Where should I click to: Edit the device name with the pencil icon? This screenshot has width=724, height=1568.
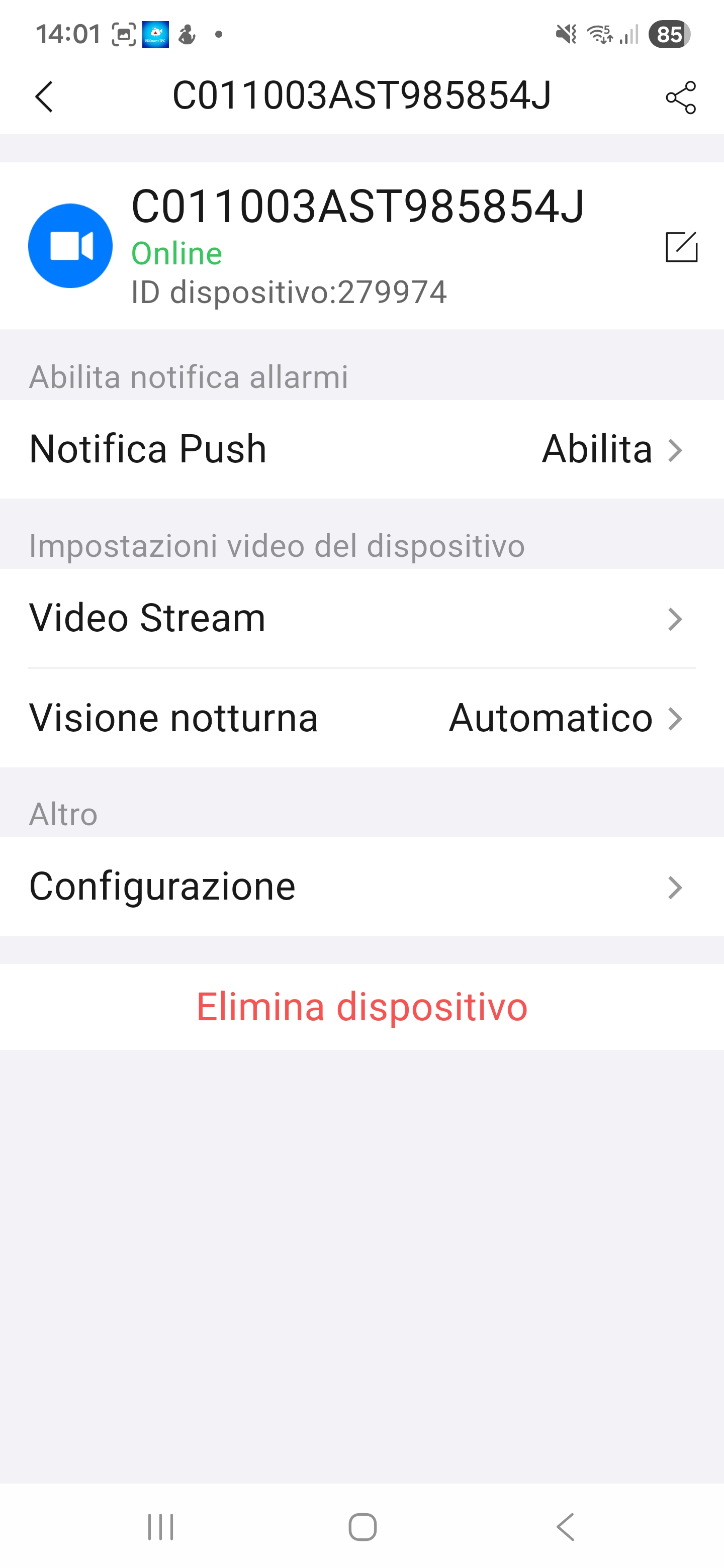pyautogui.click(x=681, y=247)
